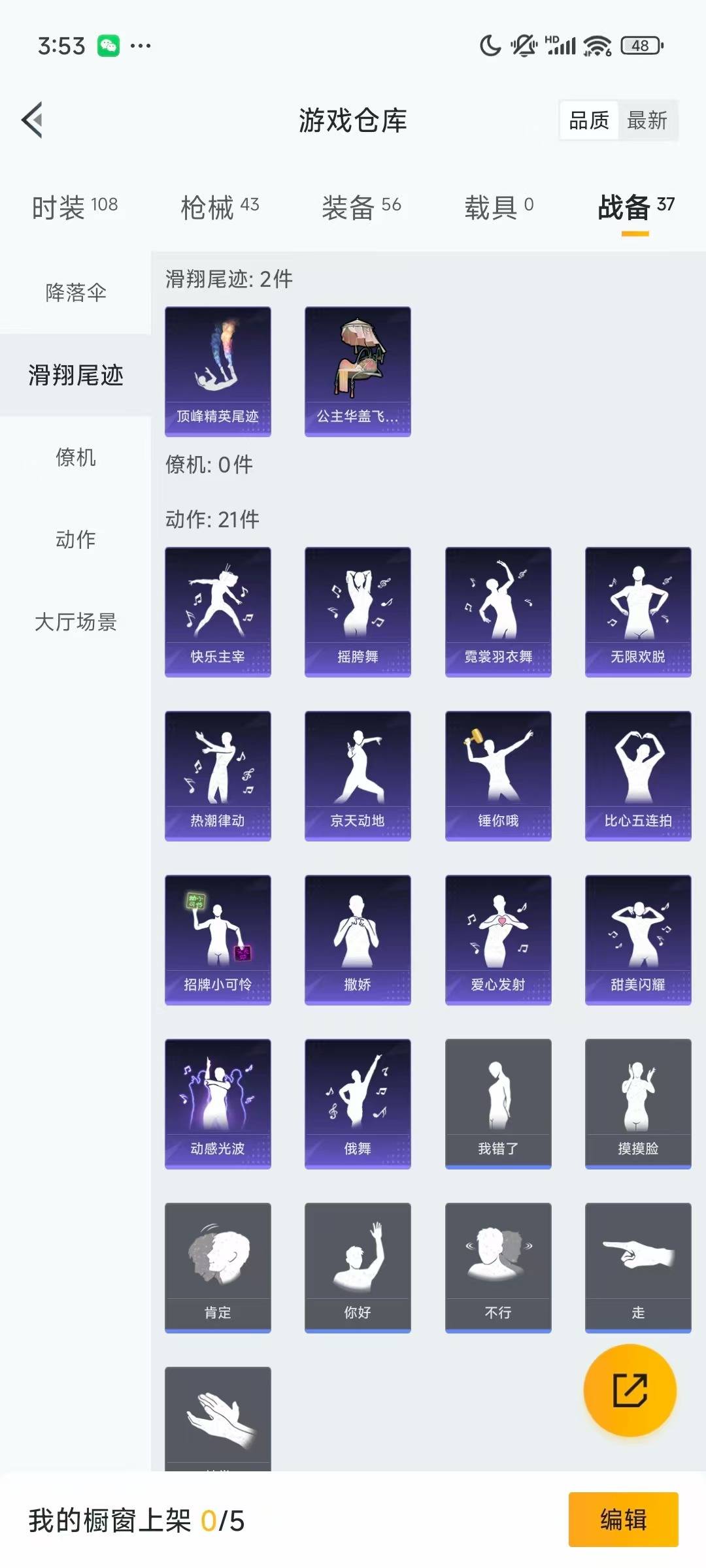
Task: Go back from the 游戏仓库 page
Action: pos(33,120)
